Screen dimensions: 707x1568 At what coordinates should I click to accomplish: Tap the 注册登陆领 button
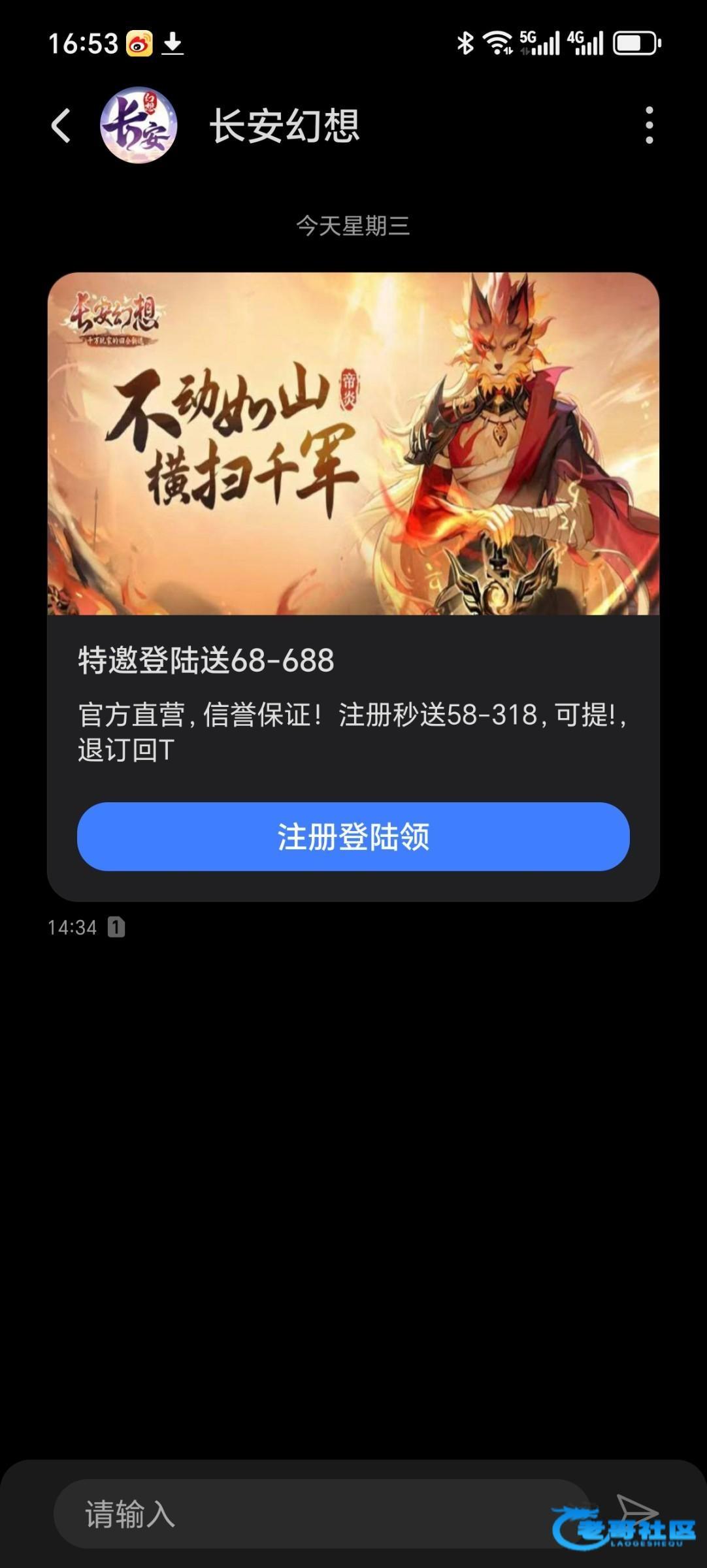(353, 837)
